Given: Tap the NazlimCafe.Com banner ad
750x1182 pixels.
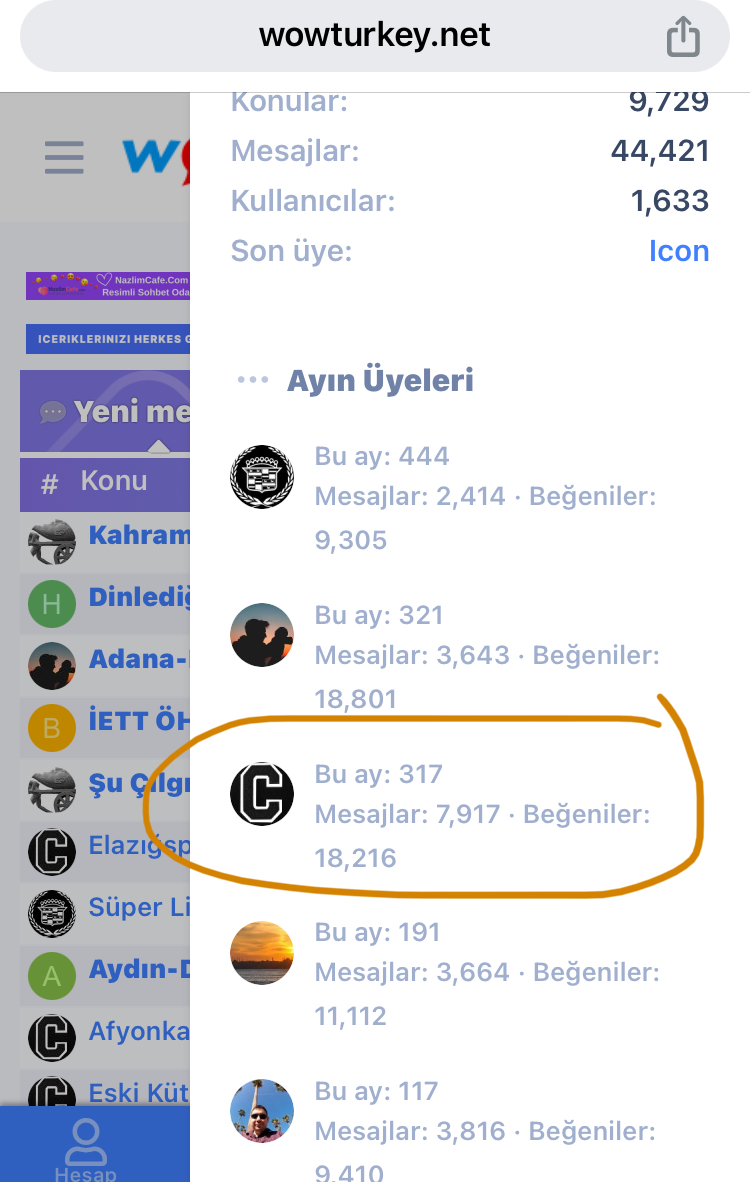Looking at the screenshot, I should 108,286.
